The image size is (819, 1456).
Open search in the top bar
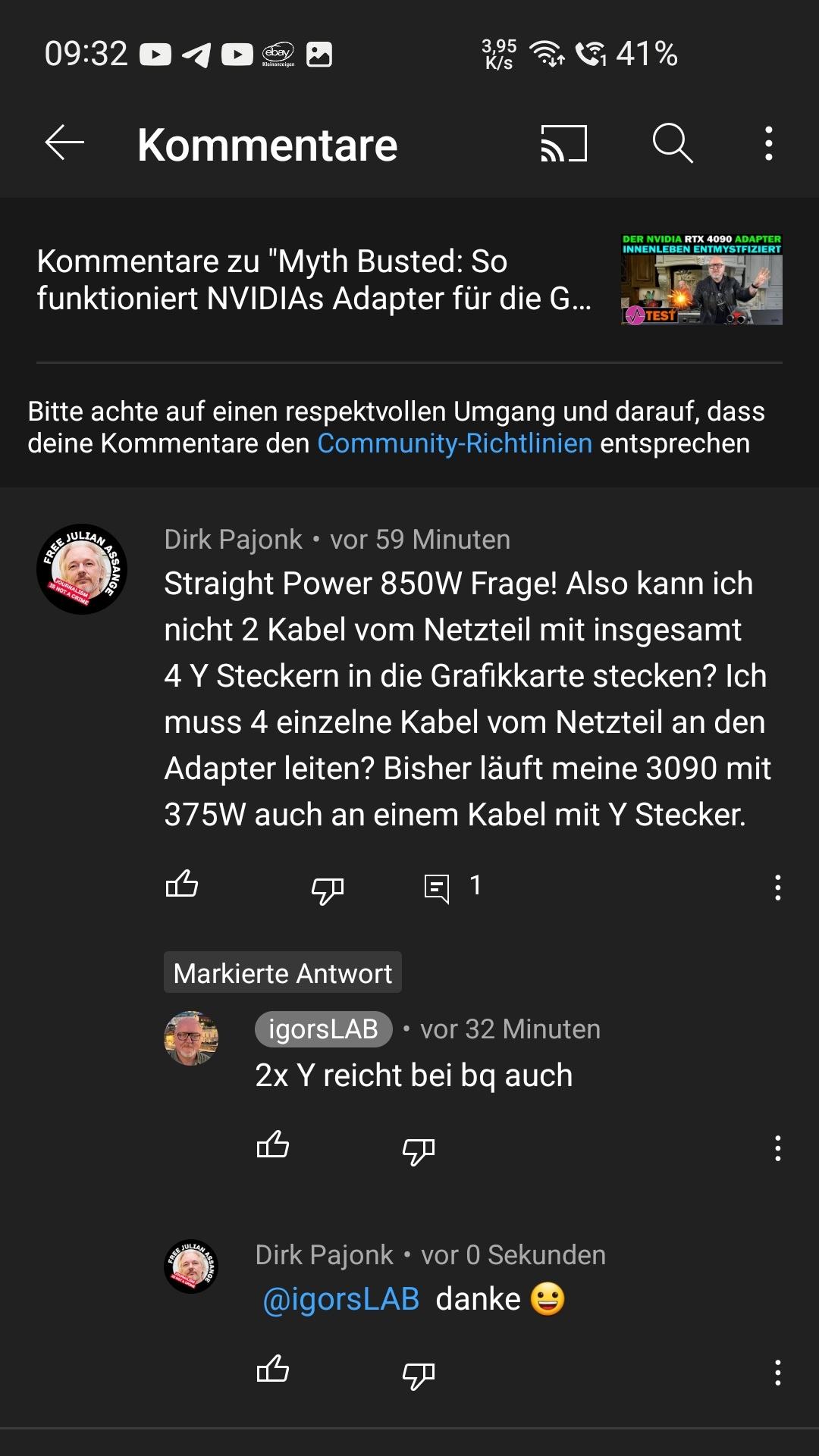click(x=672, y=143)
